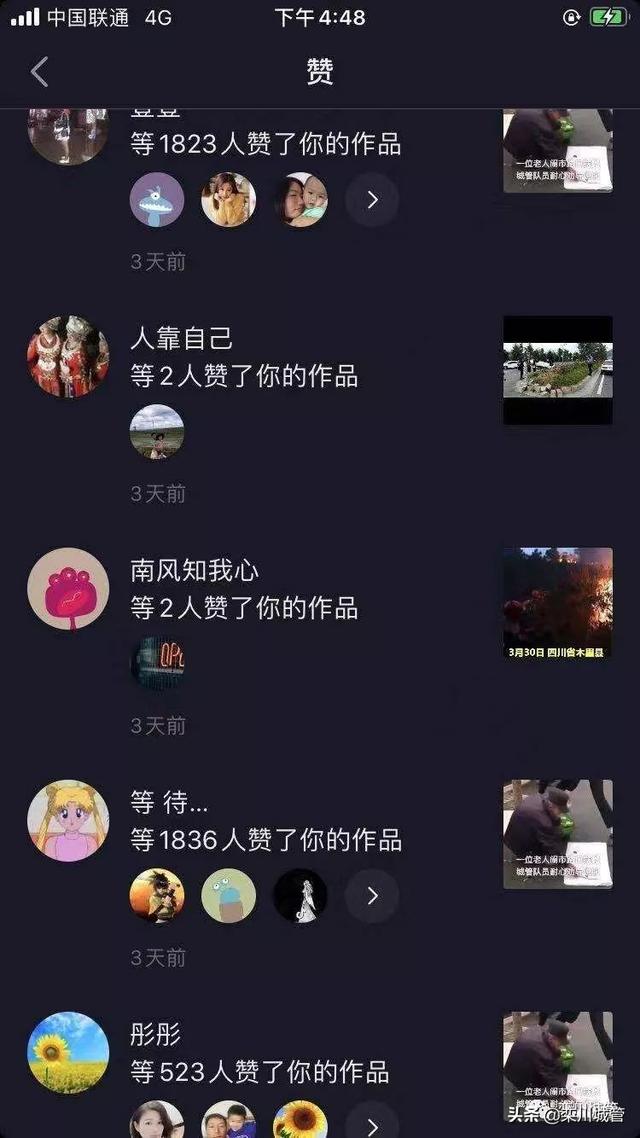Open video thumbnail beside 1823人赞 notification
Image resolution: width=640 pixels, height=1138 pixels.
pos(557,150)
